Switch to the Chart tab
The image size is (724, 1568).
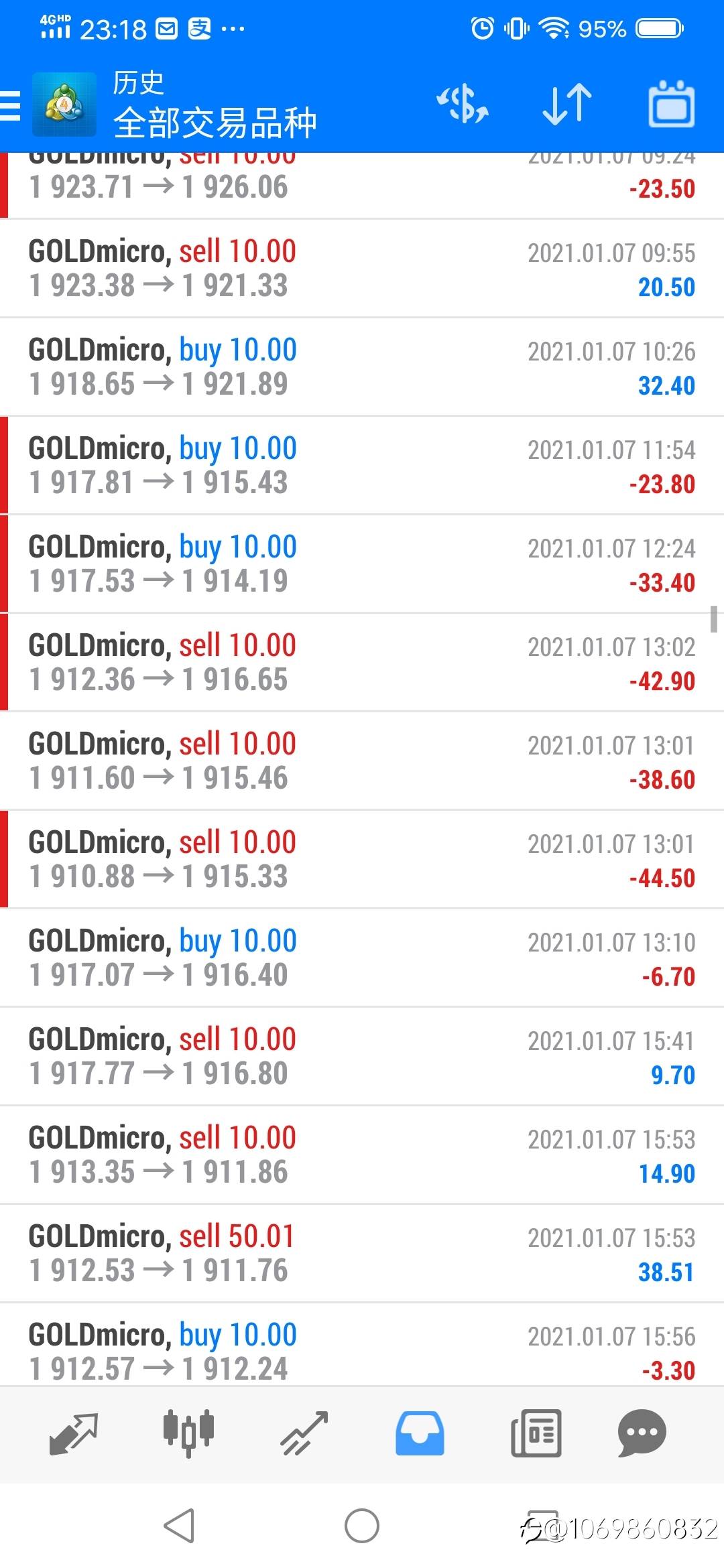click(188, 1434)
